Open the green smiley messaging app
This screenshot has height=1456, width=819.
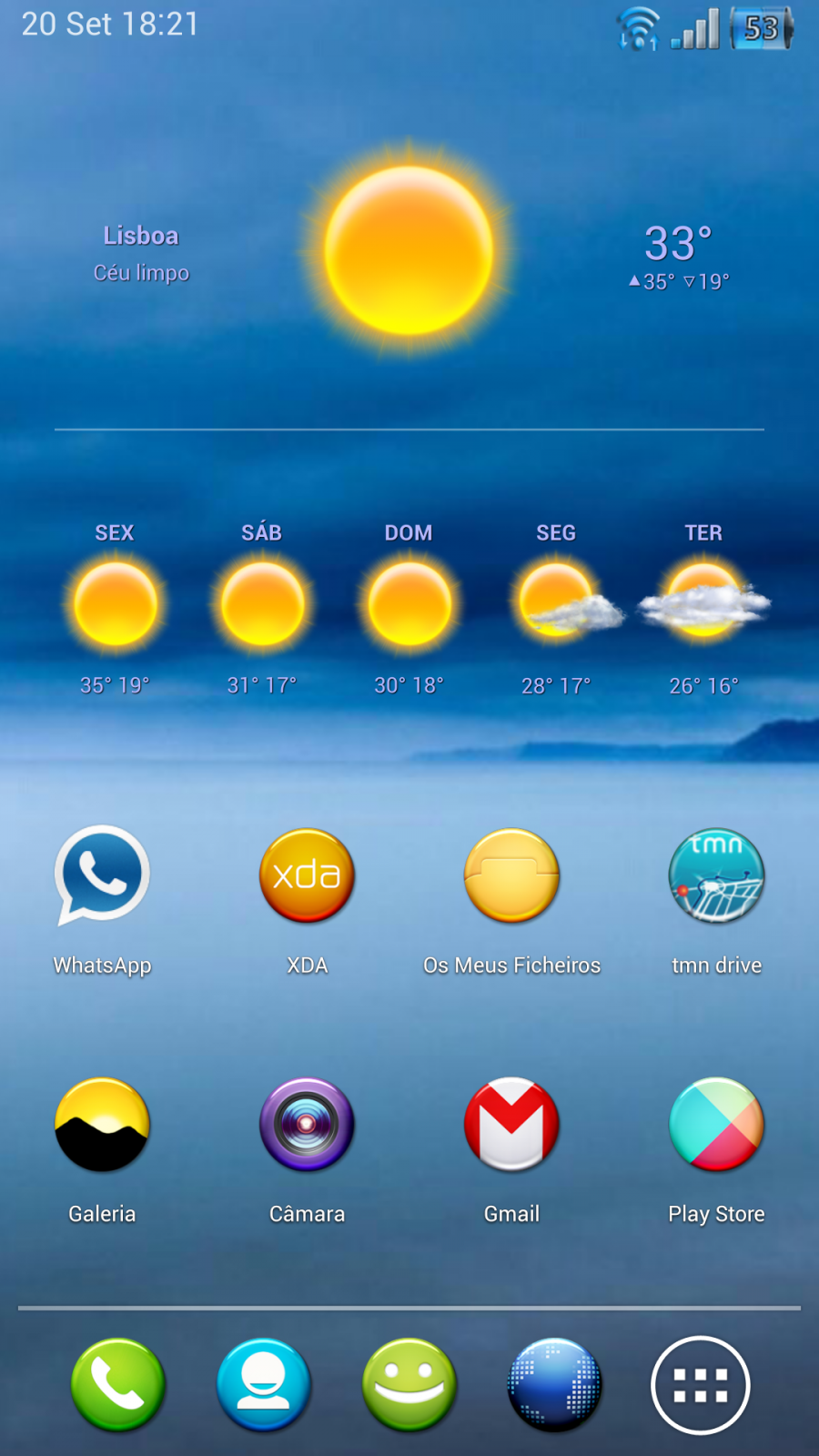click(409, 1385)
